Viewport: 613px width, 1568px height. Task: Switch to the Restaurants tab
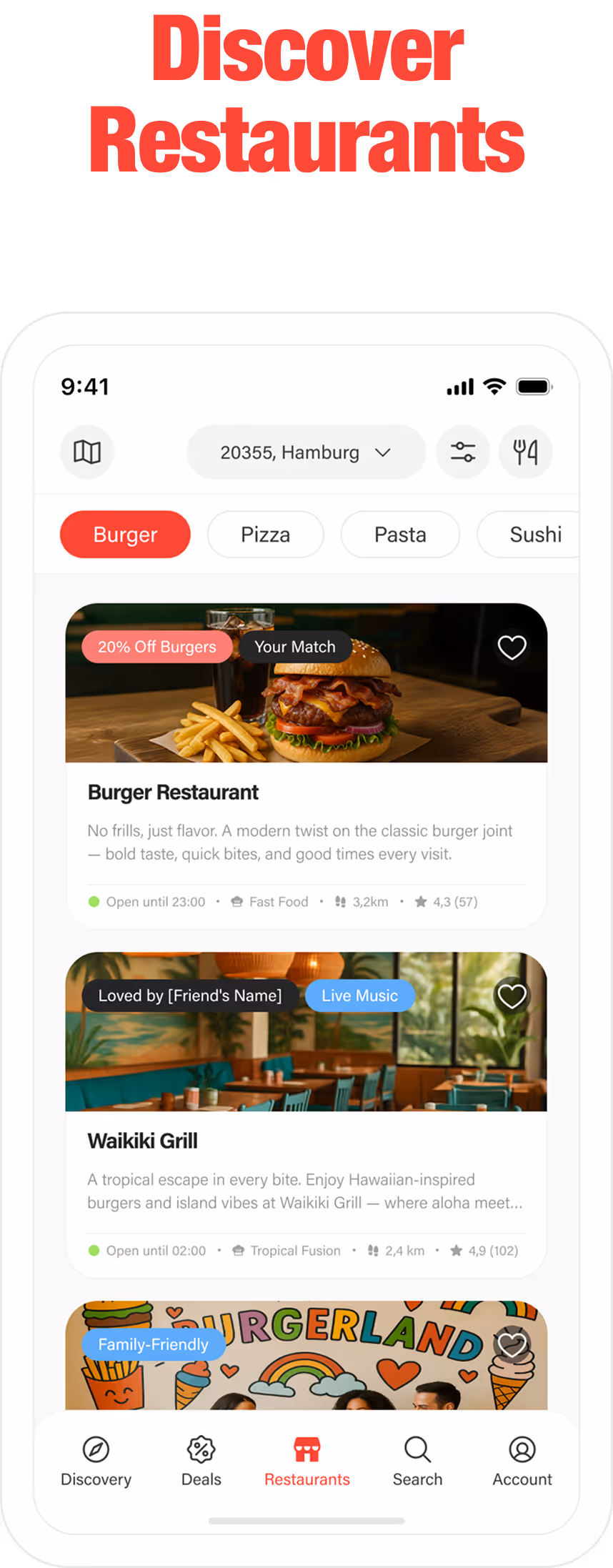306,1462
